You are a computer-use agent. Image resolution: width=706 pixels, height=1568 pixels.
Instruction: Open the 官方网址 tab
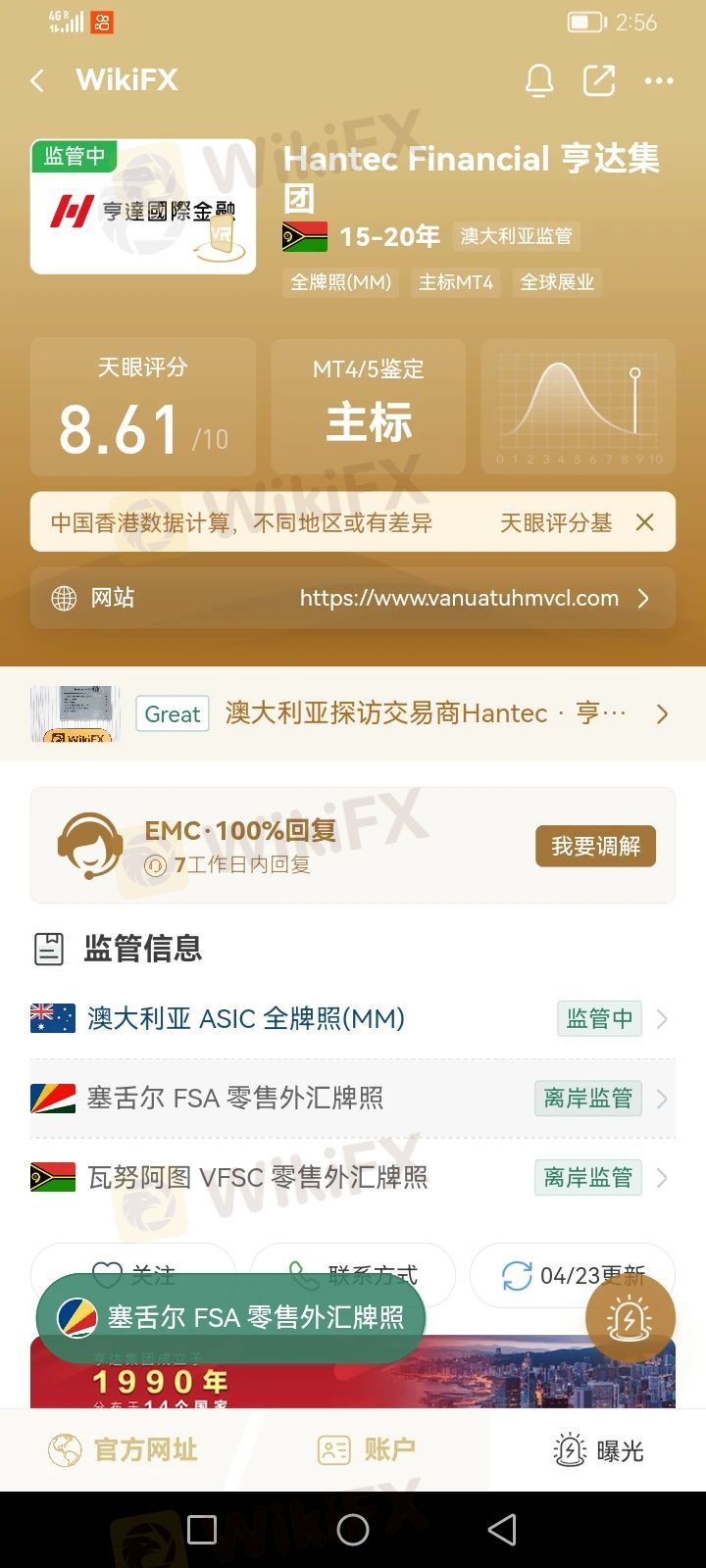[124, 1449]
